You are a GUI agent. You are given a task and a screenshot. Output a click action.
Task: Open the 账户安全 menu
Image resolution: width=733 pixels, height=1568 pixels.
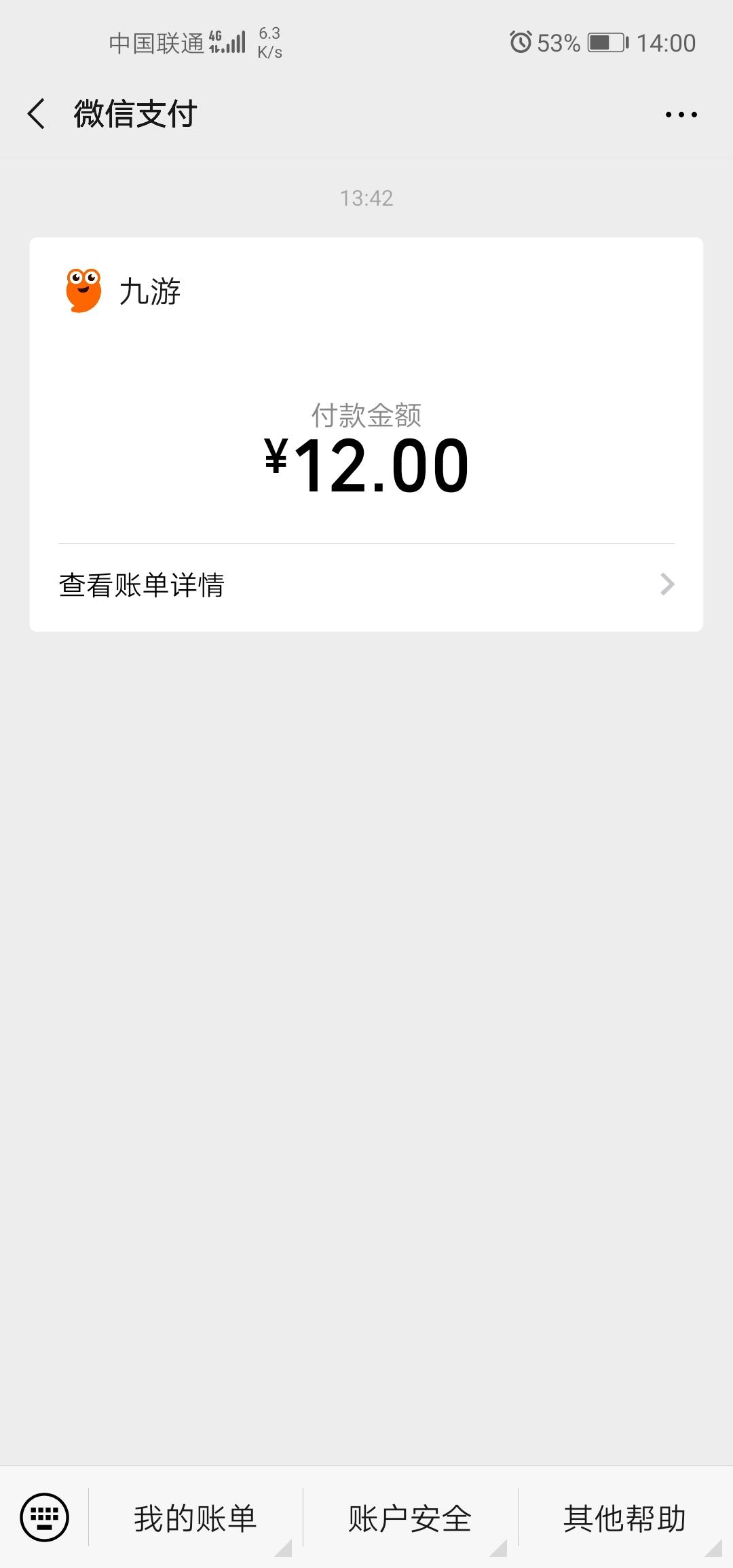[x=410, y=1518]
